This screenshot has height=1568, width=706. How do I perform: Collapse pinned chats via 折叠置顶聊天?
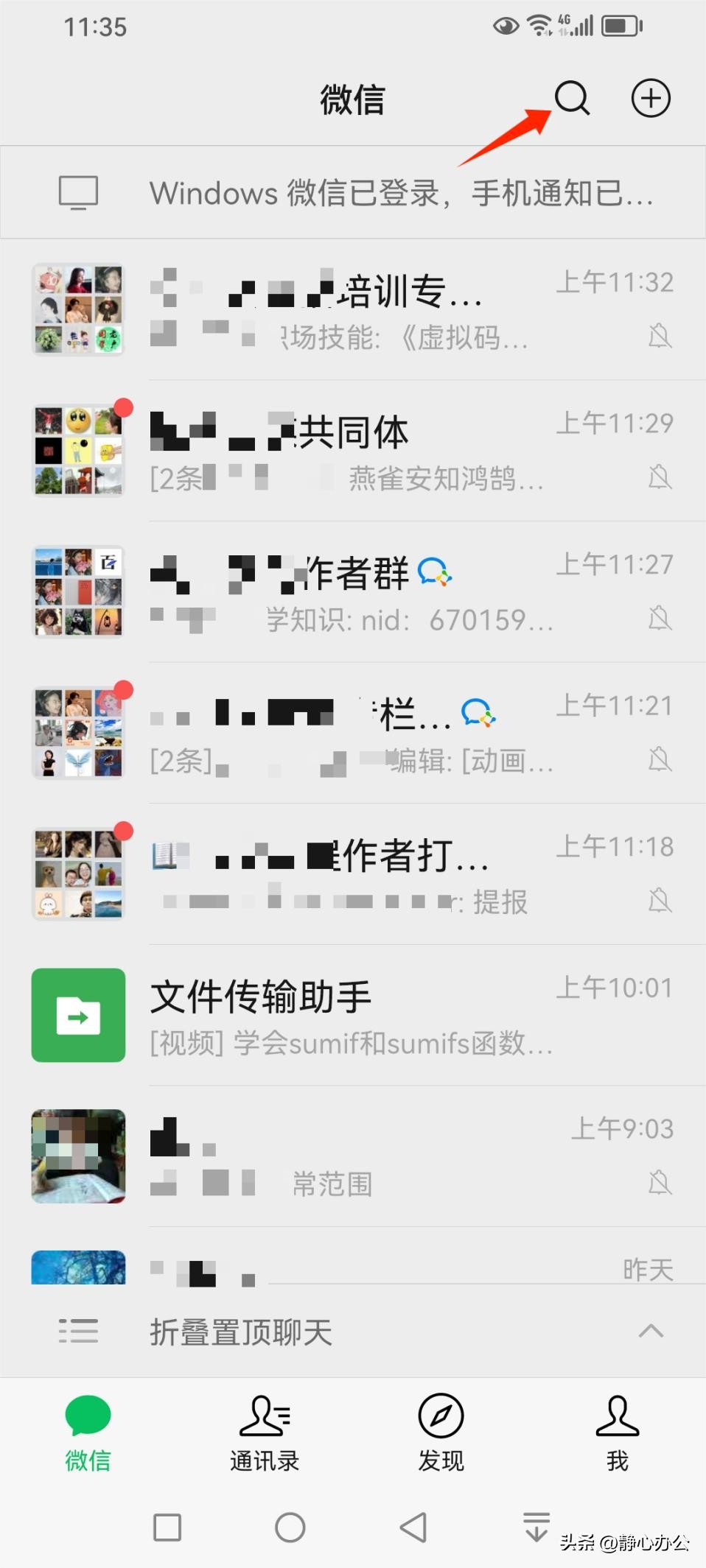pos(353,1332)
